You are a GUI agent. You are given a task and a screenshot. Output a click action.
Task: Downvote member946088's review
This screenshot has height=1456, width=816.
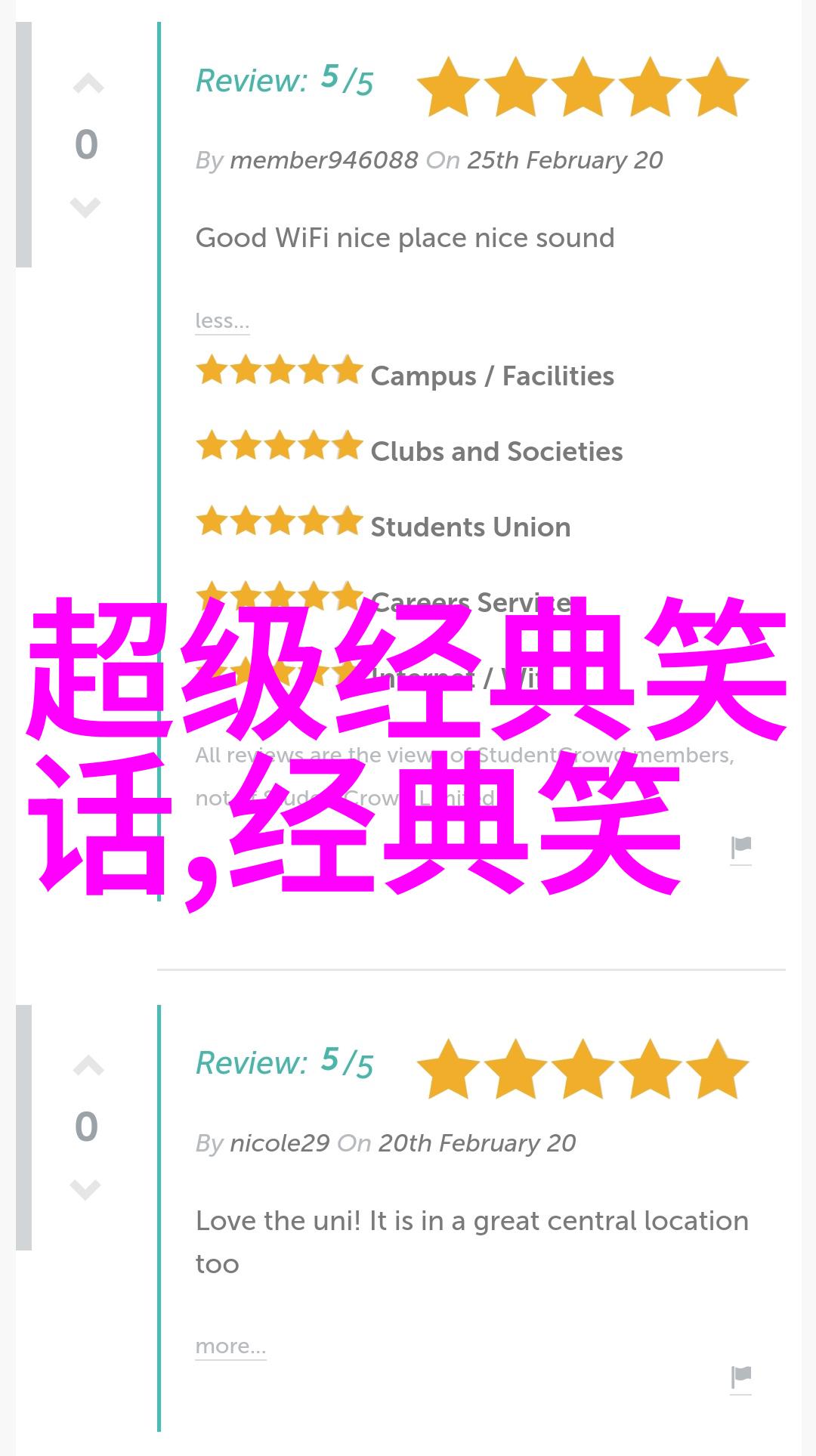click(x=85, y=206)
